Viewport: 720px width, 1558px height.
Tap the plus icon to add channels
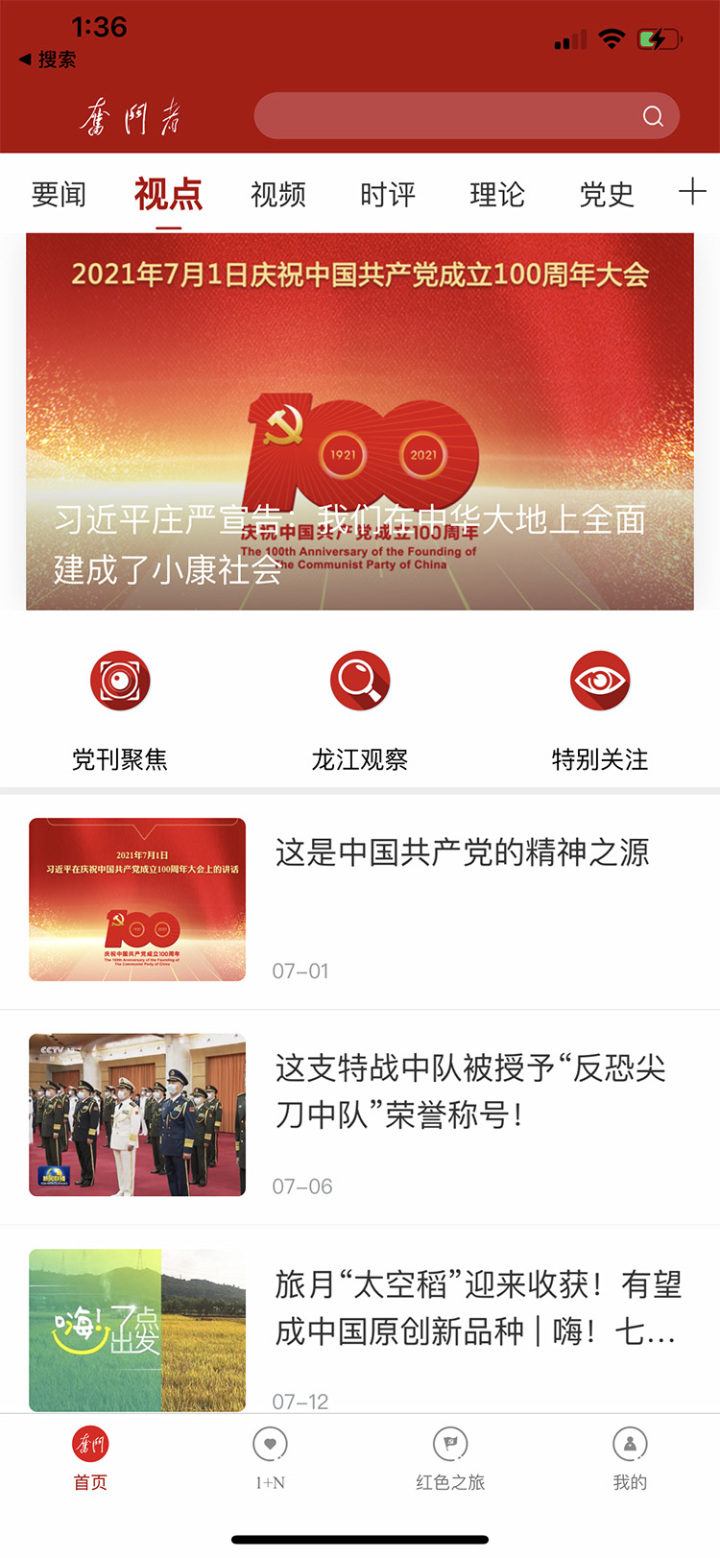[x=692, y=192]
